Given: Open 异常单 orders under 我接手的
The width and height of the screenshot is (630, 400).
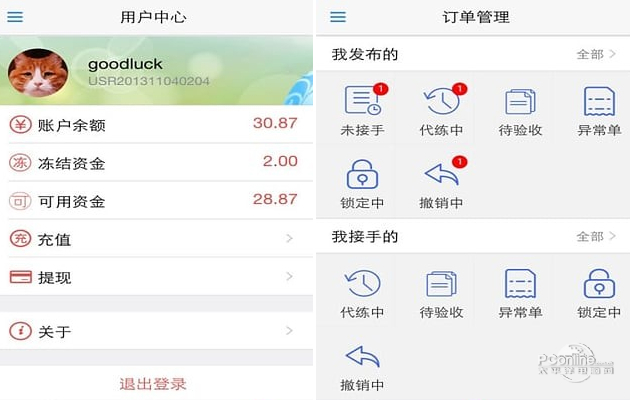Looking at the screenshot, I should point(520,293).
